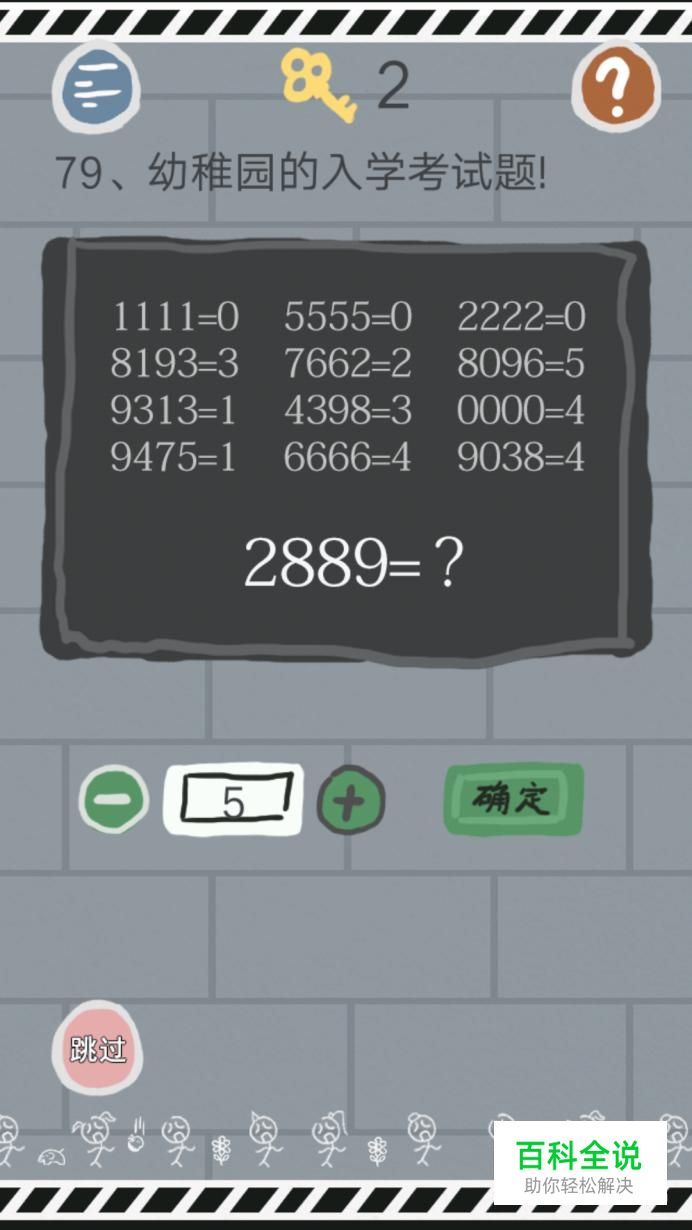
Task: Skip this puzzle with 跳过
Action: tap(97, 1049)
